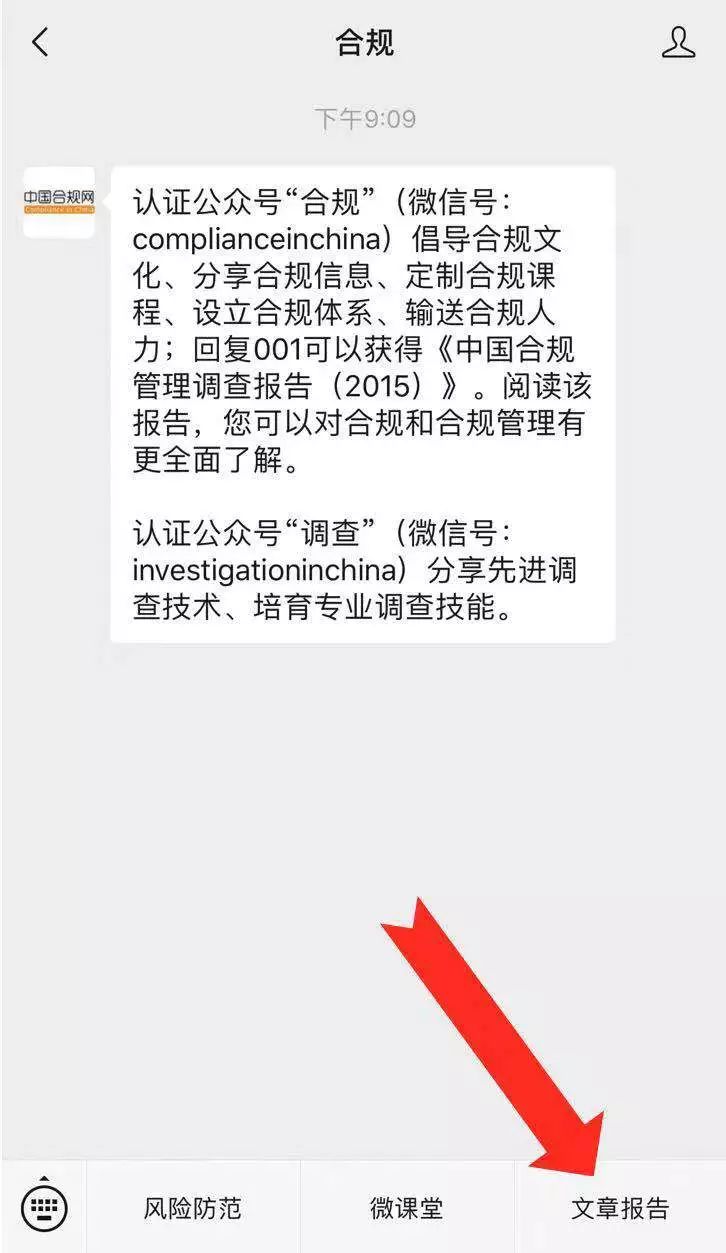Screen dimensions: 726x1253
Task: Open the 风险防范 menu
Action: coord(193,1207)
